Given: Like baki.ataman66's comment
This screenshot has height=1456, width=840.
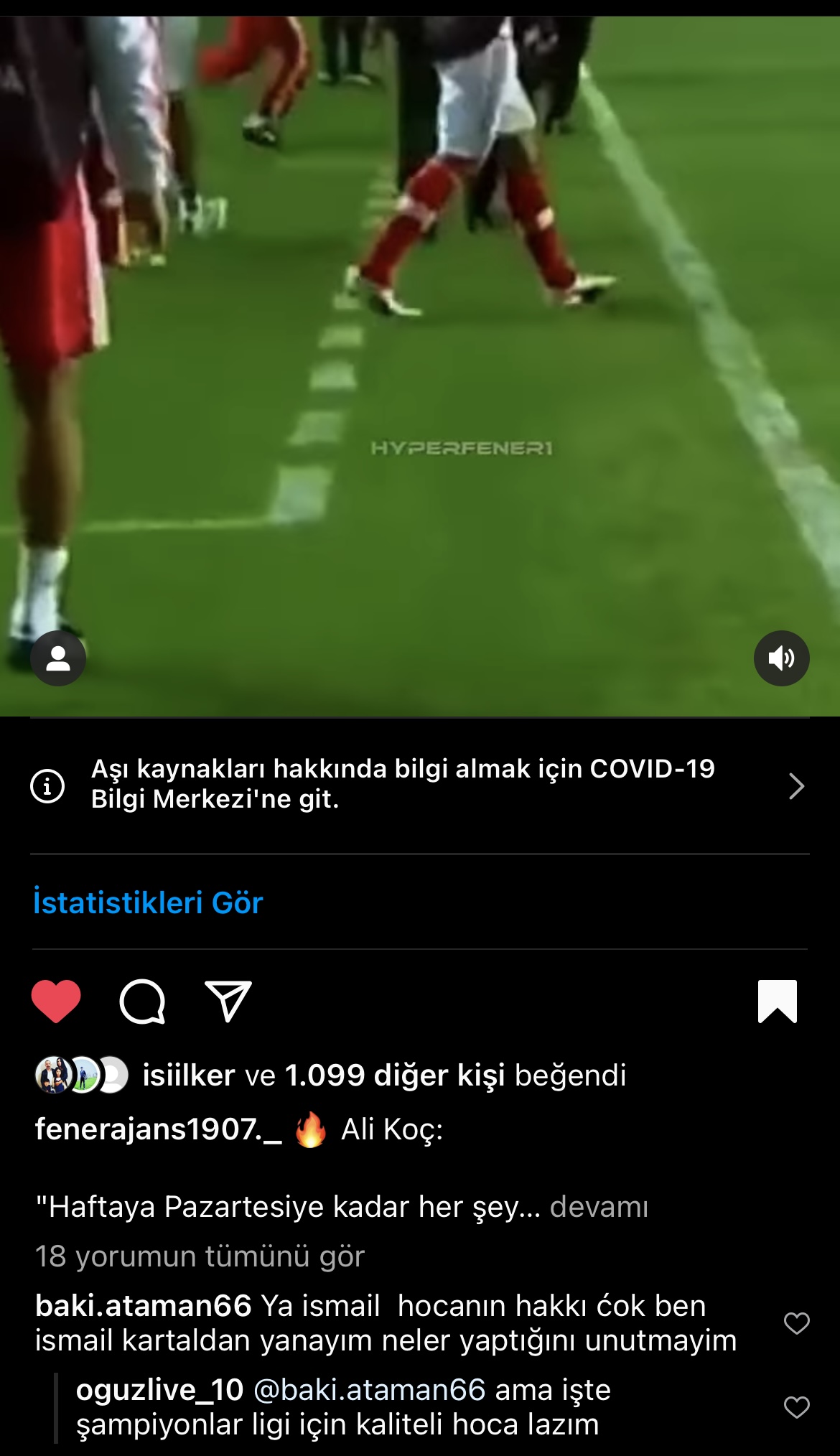Looking at the screenshot, I should point(796,1323).
